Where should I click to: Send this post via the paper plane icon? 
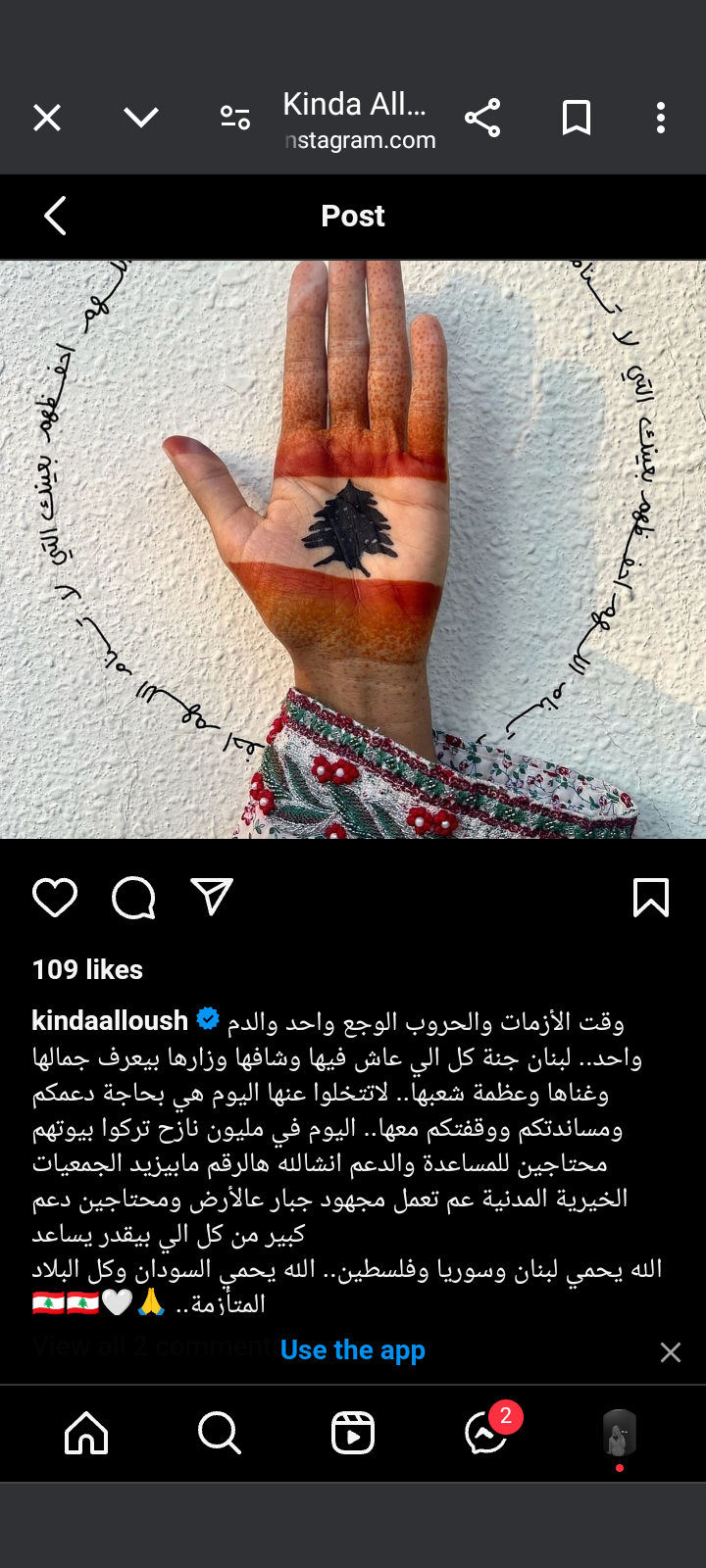click(212, 897)
